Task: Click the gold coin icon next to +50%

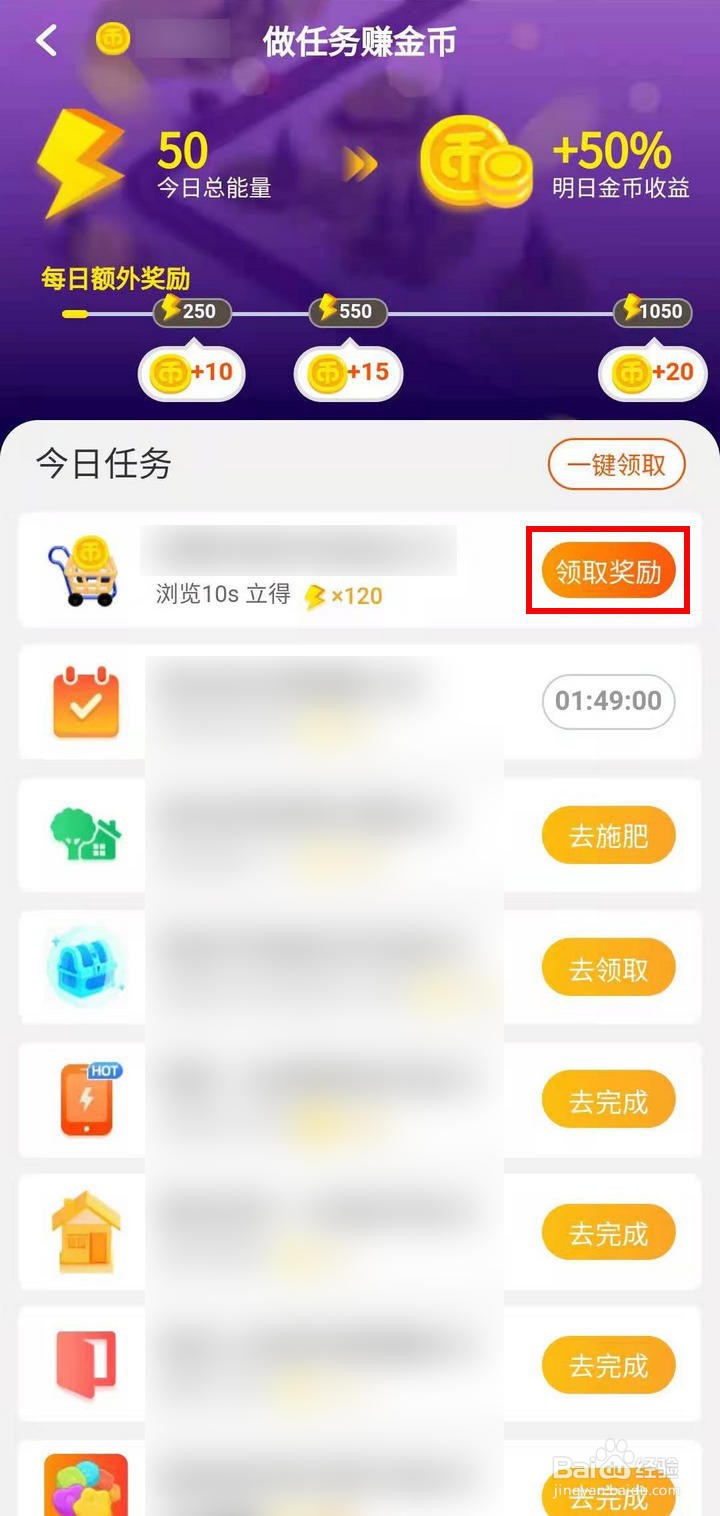Action: tap(476, 160)
